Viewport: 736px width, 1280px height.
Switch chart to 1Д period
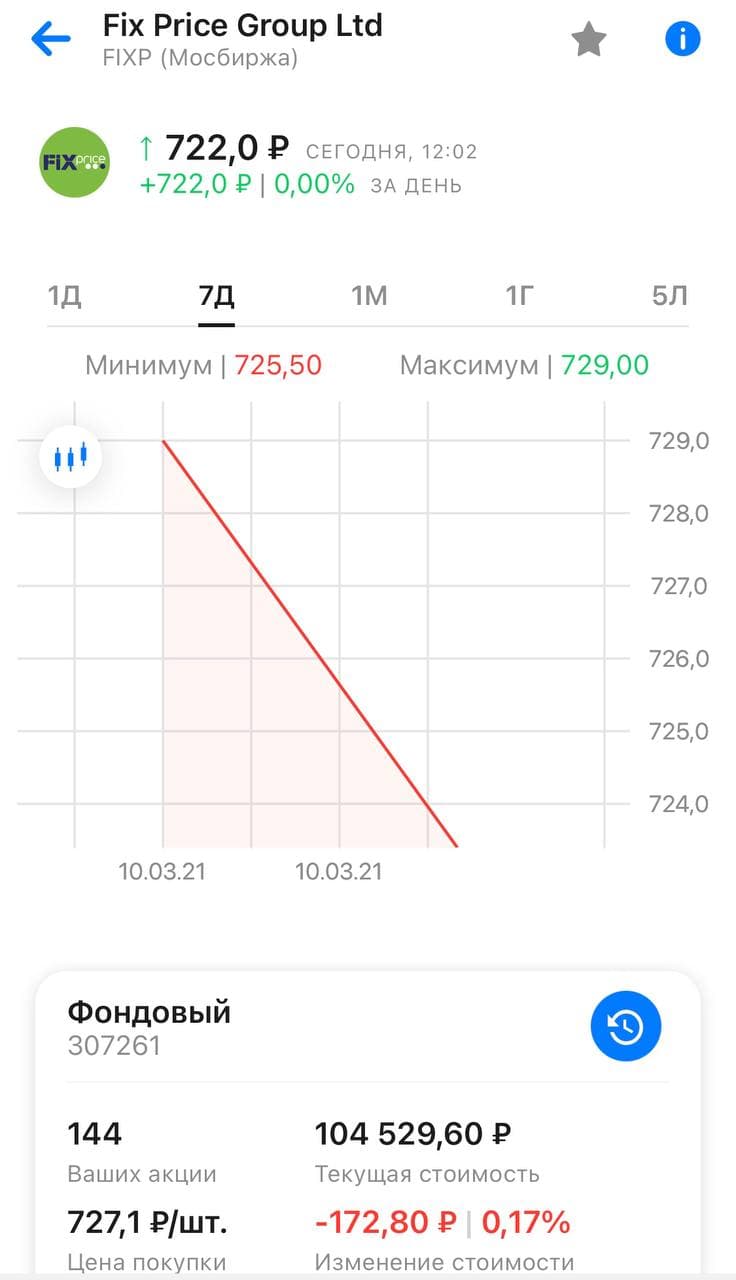pyautogui.click(x=64, y=296)
